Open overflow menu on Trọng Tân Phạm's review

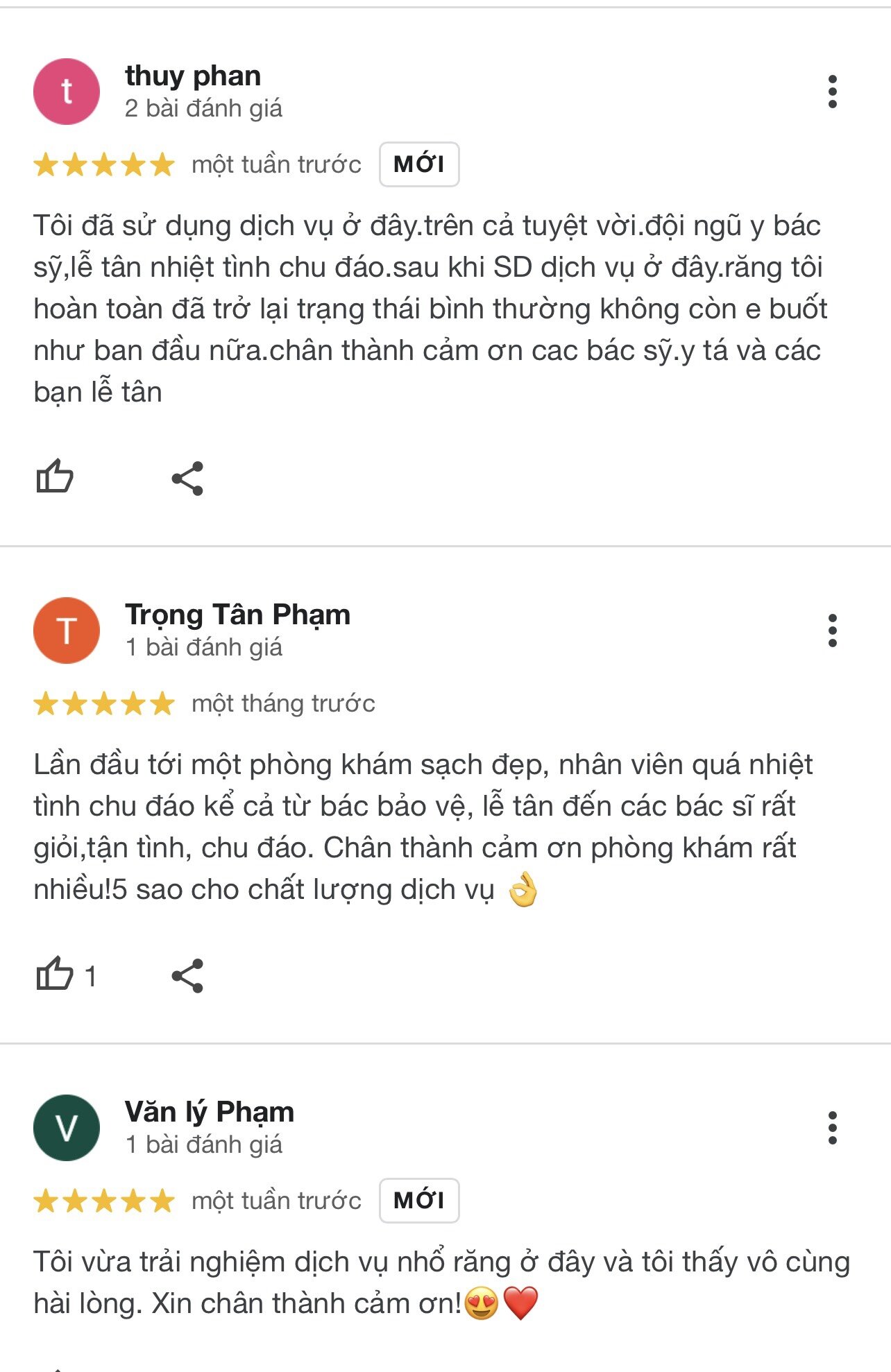(x=832, y=631)
